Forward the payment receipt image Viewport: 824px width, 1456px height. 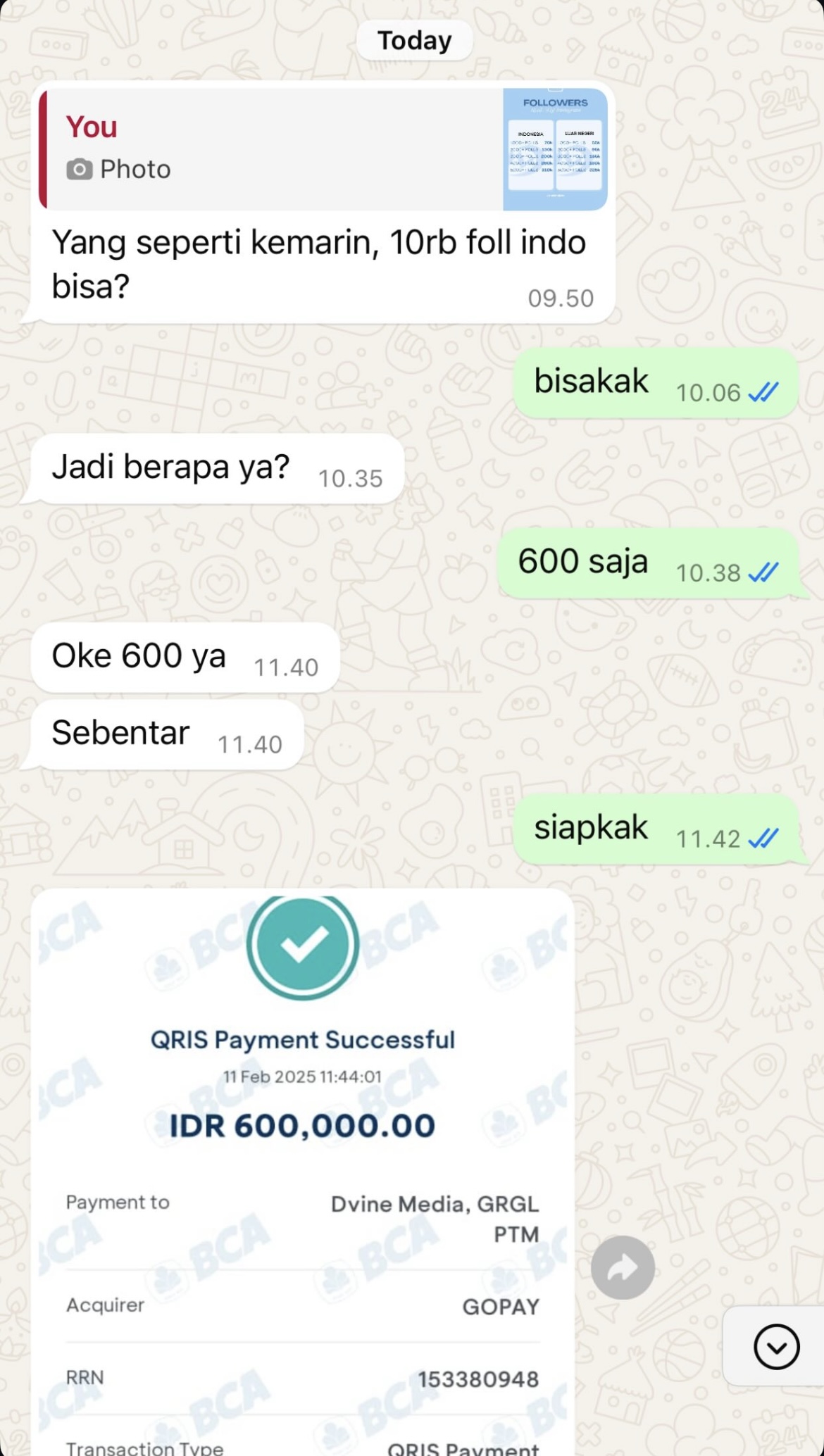click(x=623, y=1267)
